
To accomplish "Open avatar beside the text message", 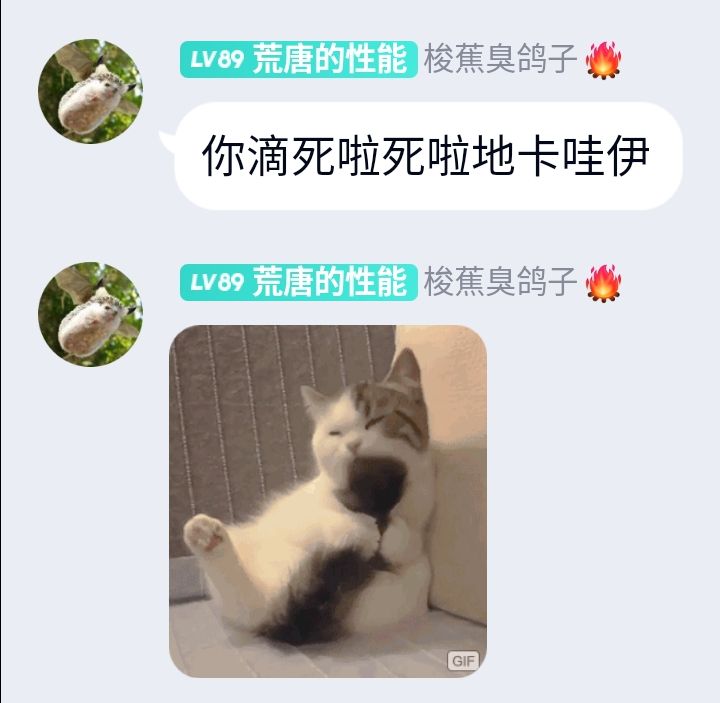I will (90, 91).
